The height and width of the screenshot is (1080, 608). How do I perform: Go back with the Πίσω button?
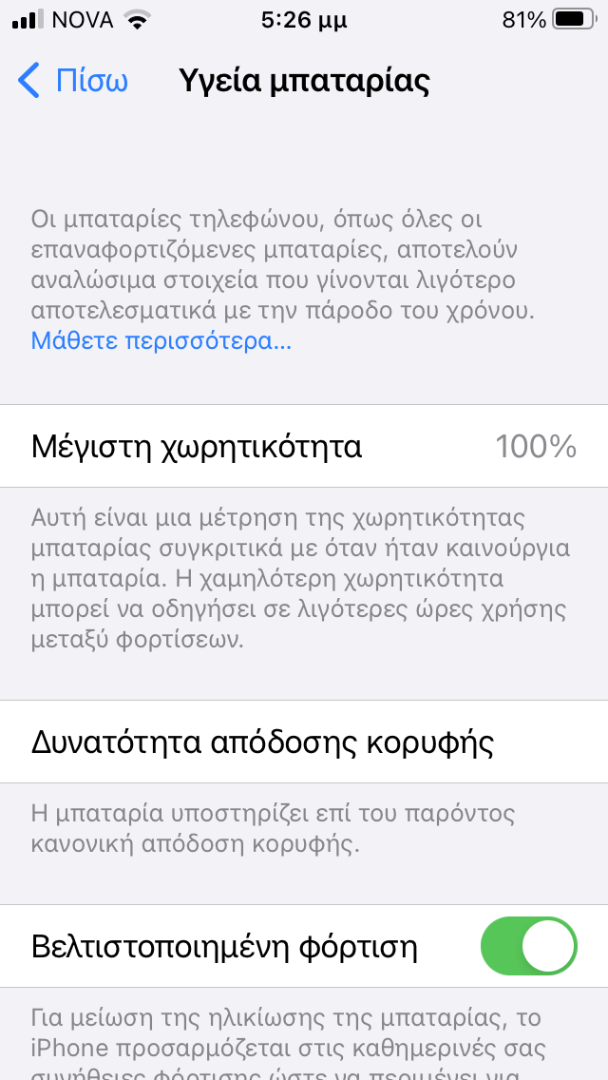[x=72, y=81]
